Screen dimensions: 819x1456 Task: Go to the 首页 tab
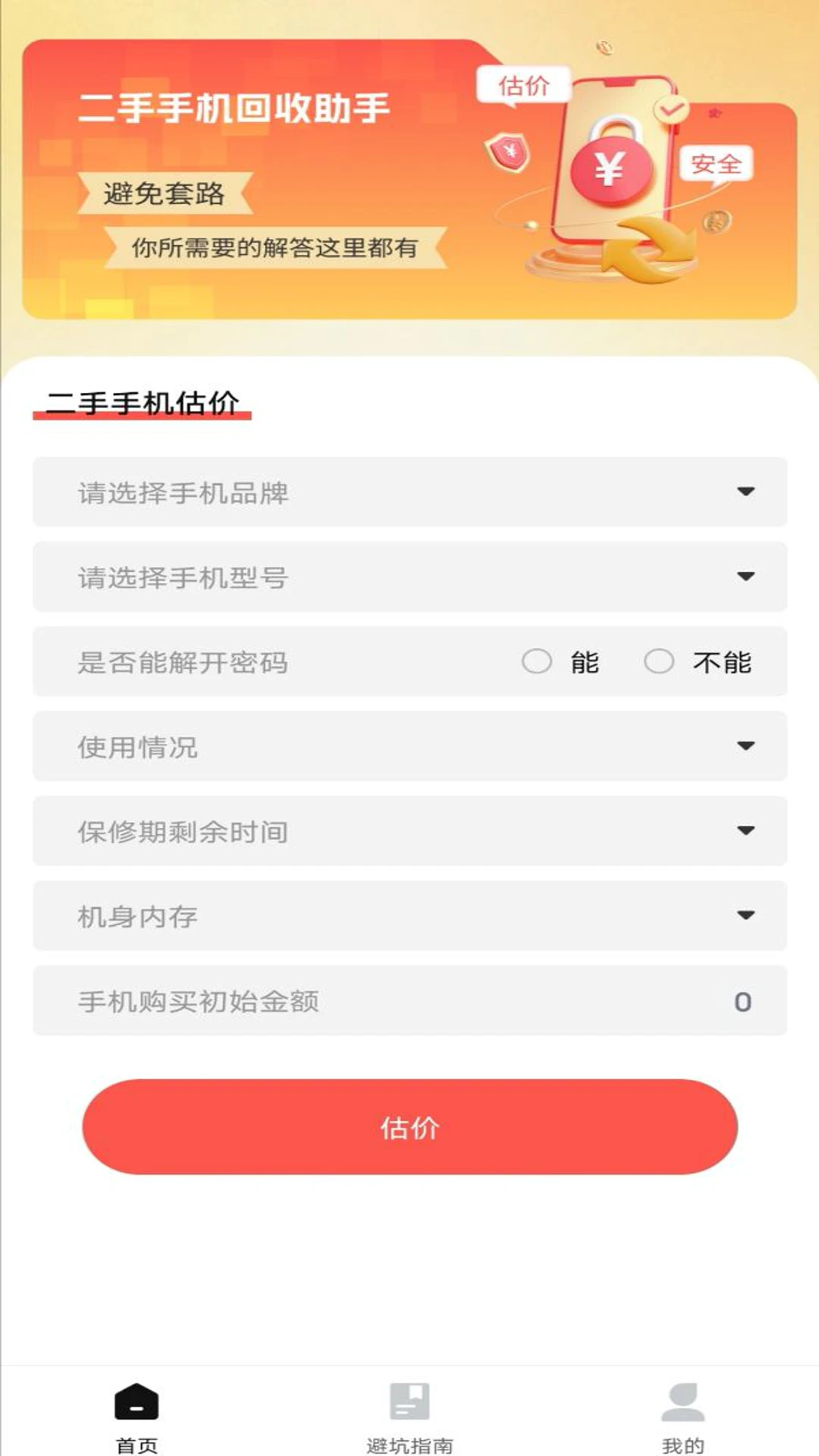pos(136,1415)
